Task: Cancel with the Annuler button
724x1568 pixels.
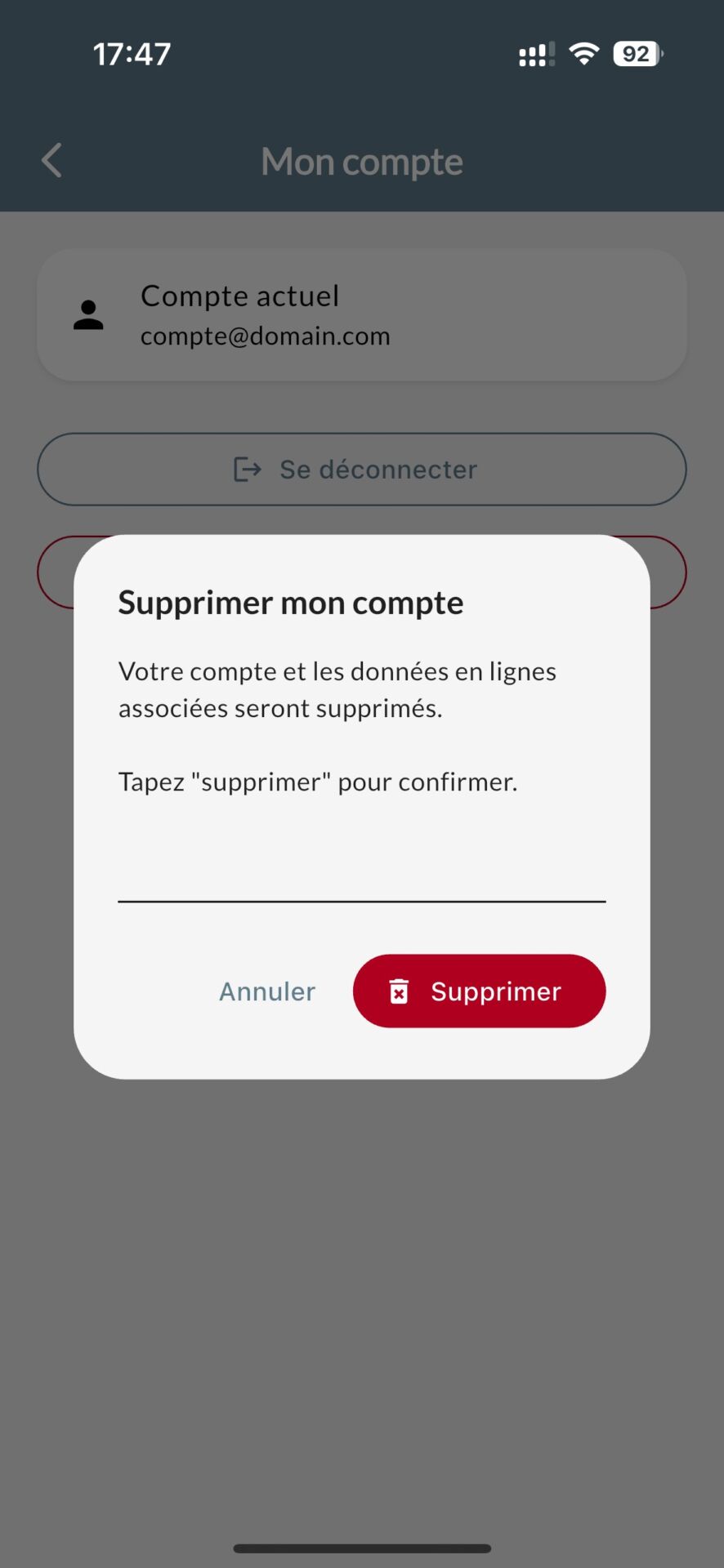Action: click(x=267, y=991)
